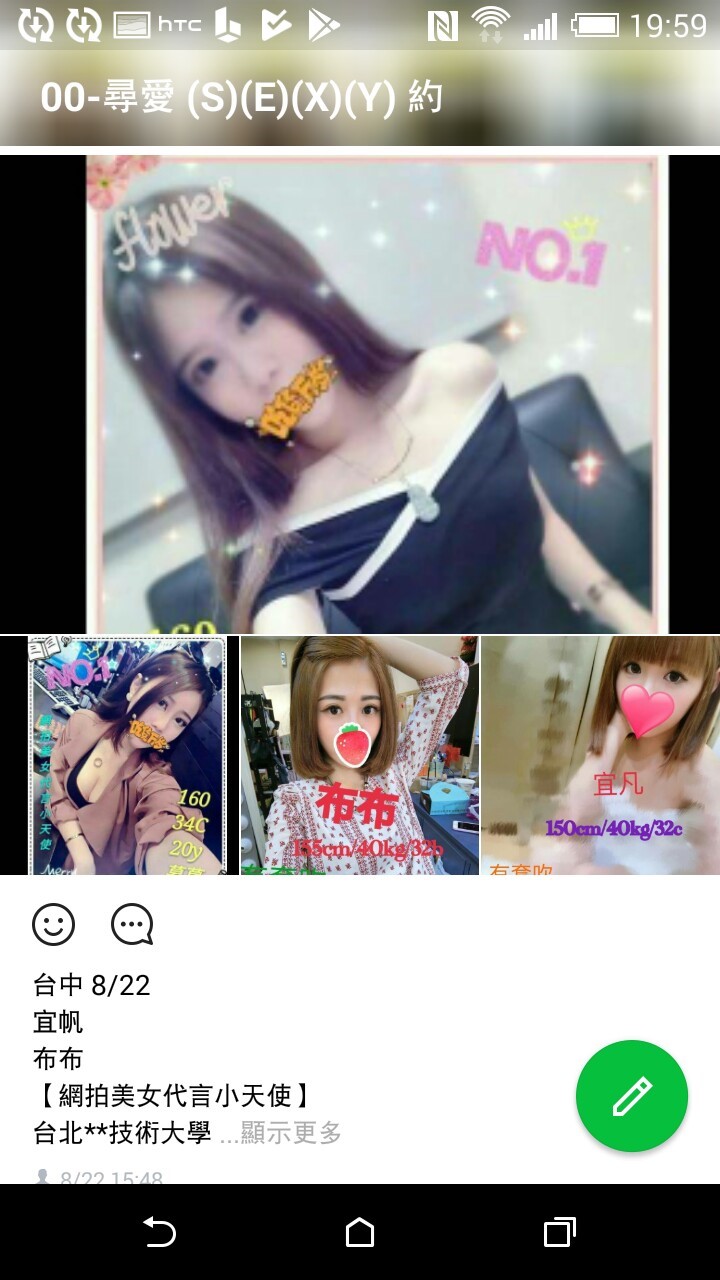Open comments with the speech bubble icon
This screenshot has height=1280, width=720.
pyautogui.click(x=132, y=925)
